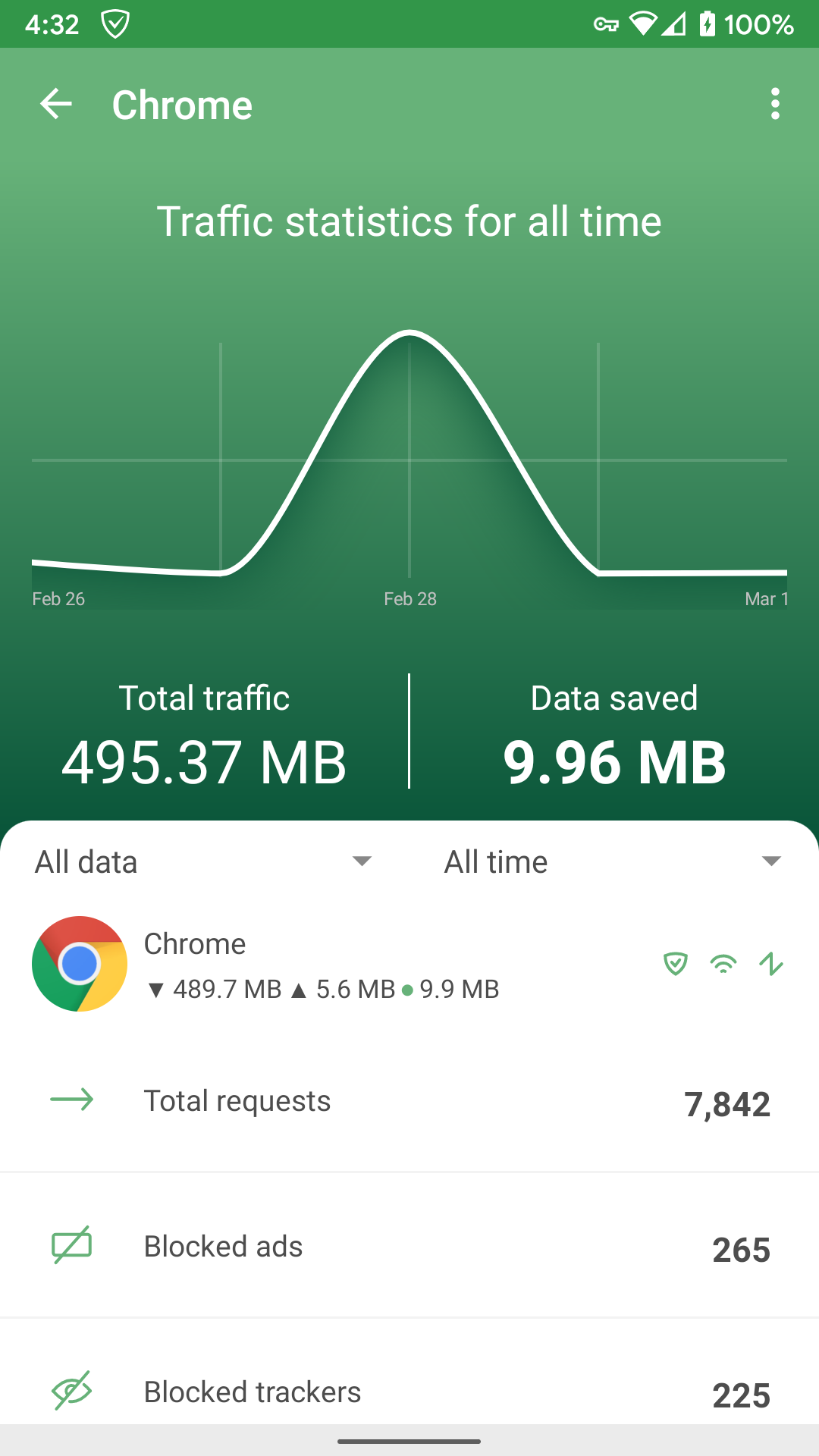
Task: Open the Total requests row
Action: (x=409, y=1101)
